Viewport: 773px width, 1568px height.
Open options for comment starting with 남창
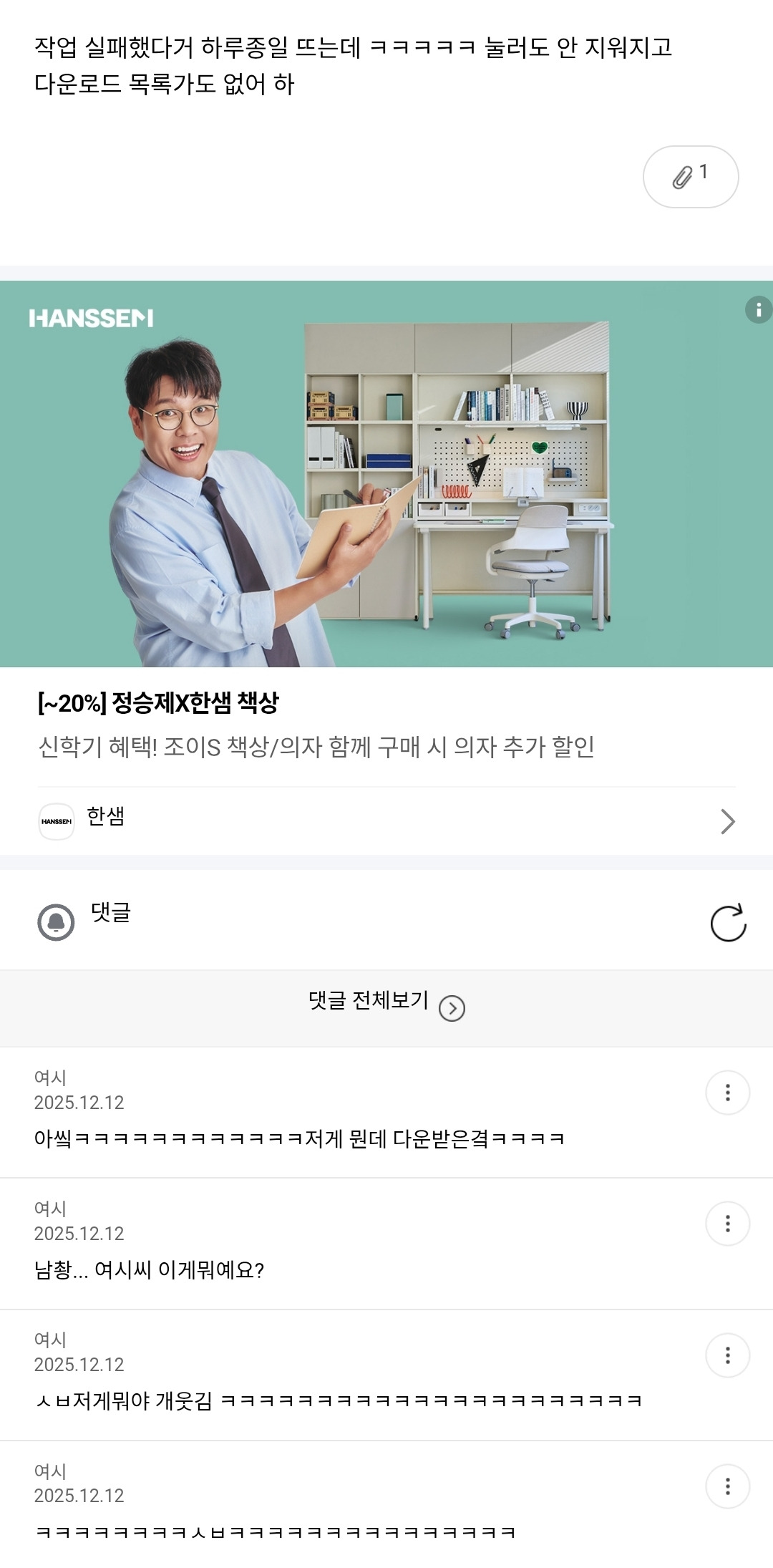727,1224
